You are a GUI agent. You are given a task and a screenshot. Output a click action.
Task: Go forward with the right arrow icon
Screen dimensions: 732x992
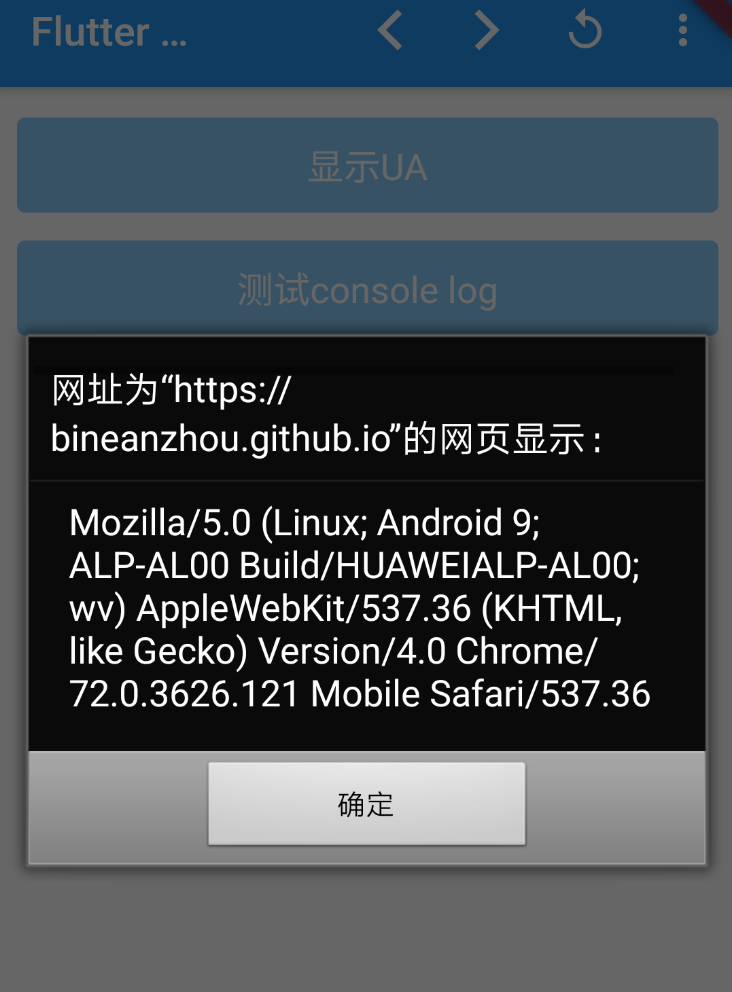487,31
